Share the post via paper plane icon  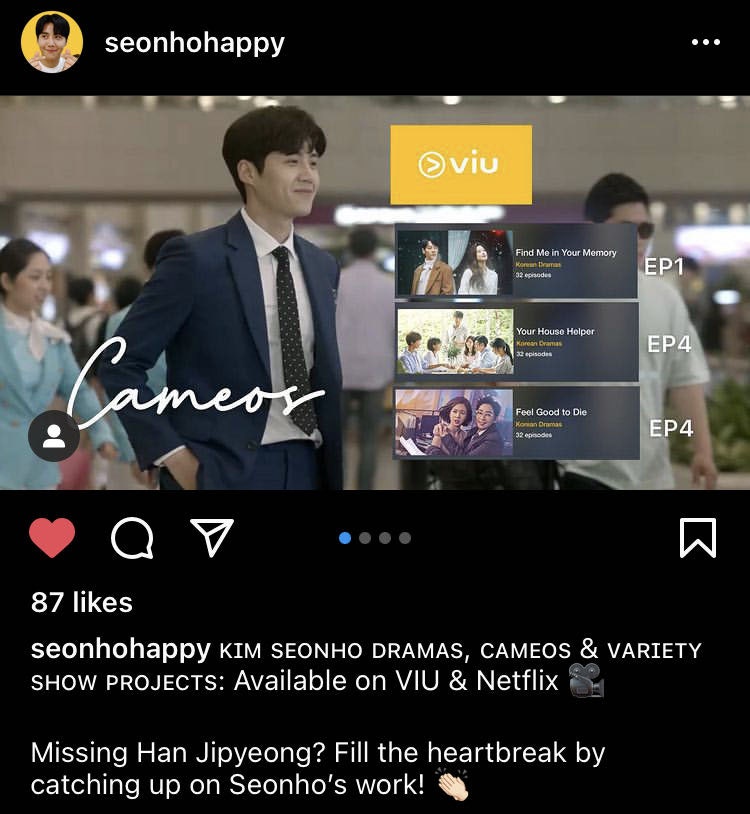coord(211,538)
